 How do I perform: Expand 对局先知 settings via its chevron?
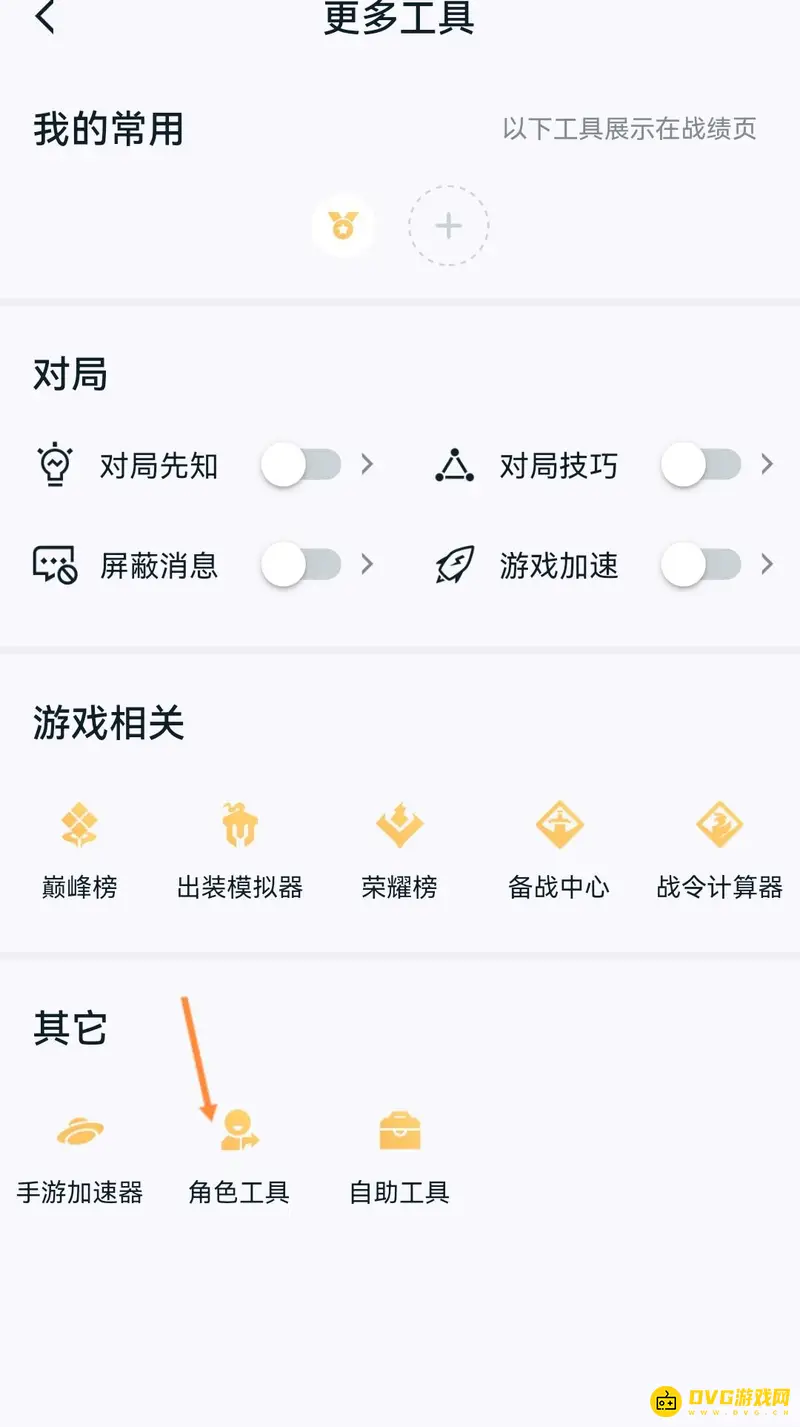[x=369, y=464]
